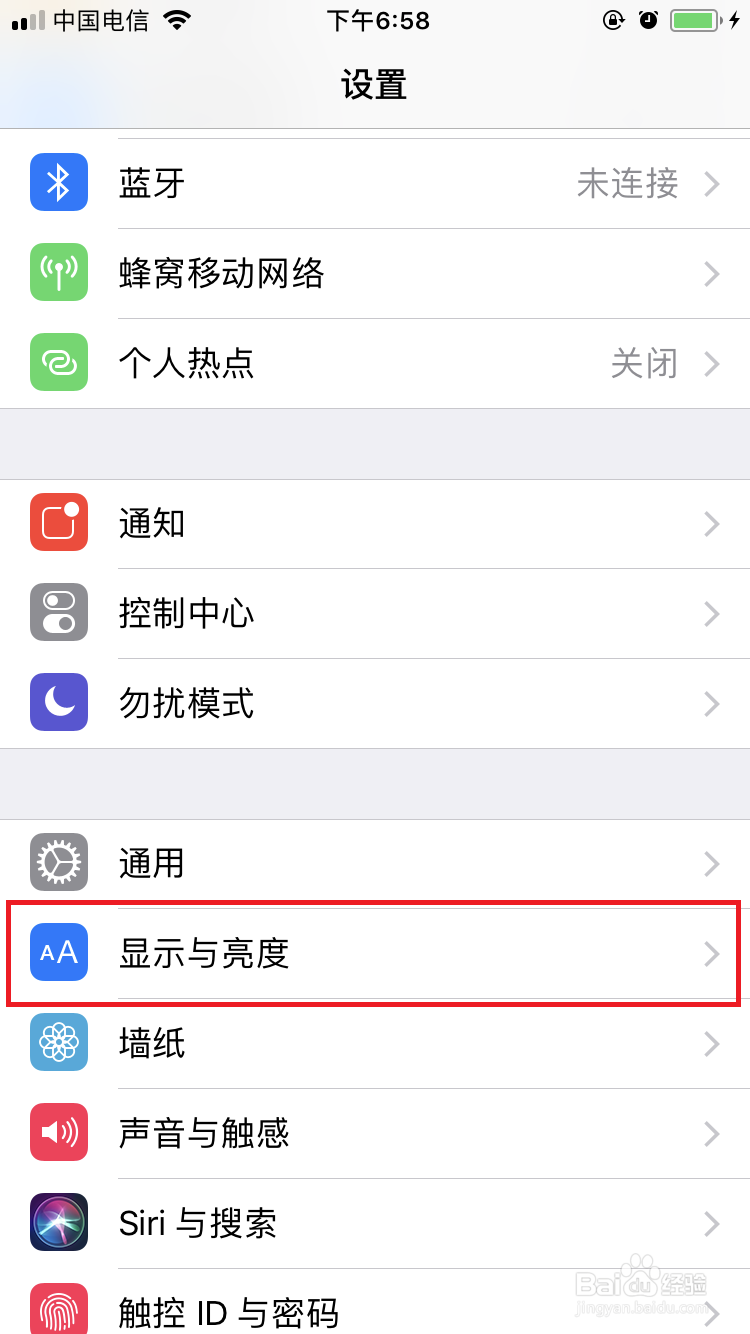This screenshot has width=750, height=1334.
Task: Tap the General gear icon
Action: (58, 863)
